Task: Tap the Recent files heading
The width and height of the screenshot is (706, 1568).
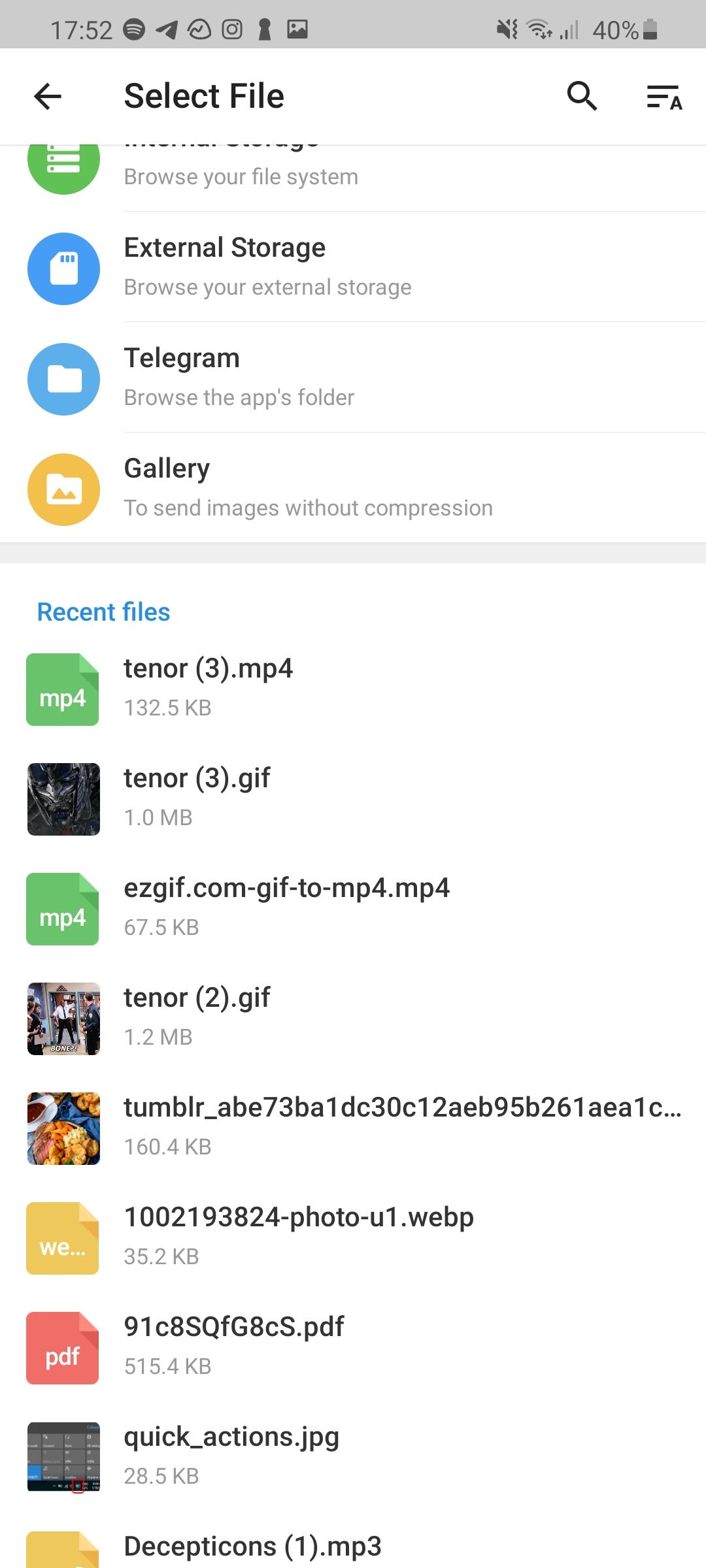Action: (x=103, y=612)
